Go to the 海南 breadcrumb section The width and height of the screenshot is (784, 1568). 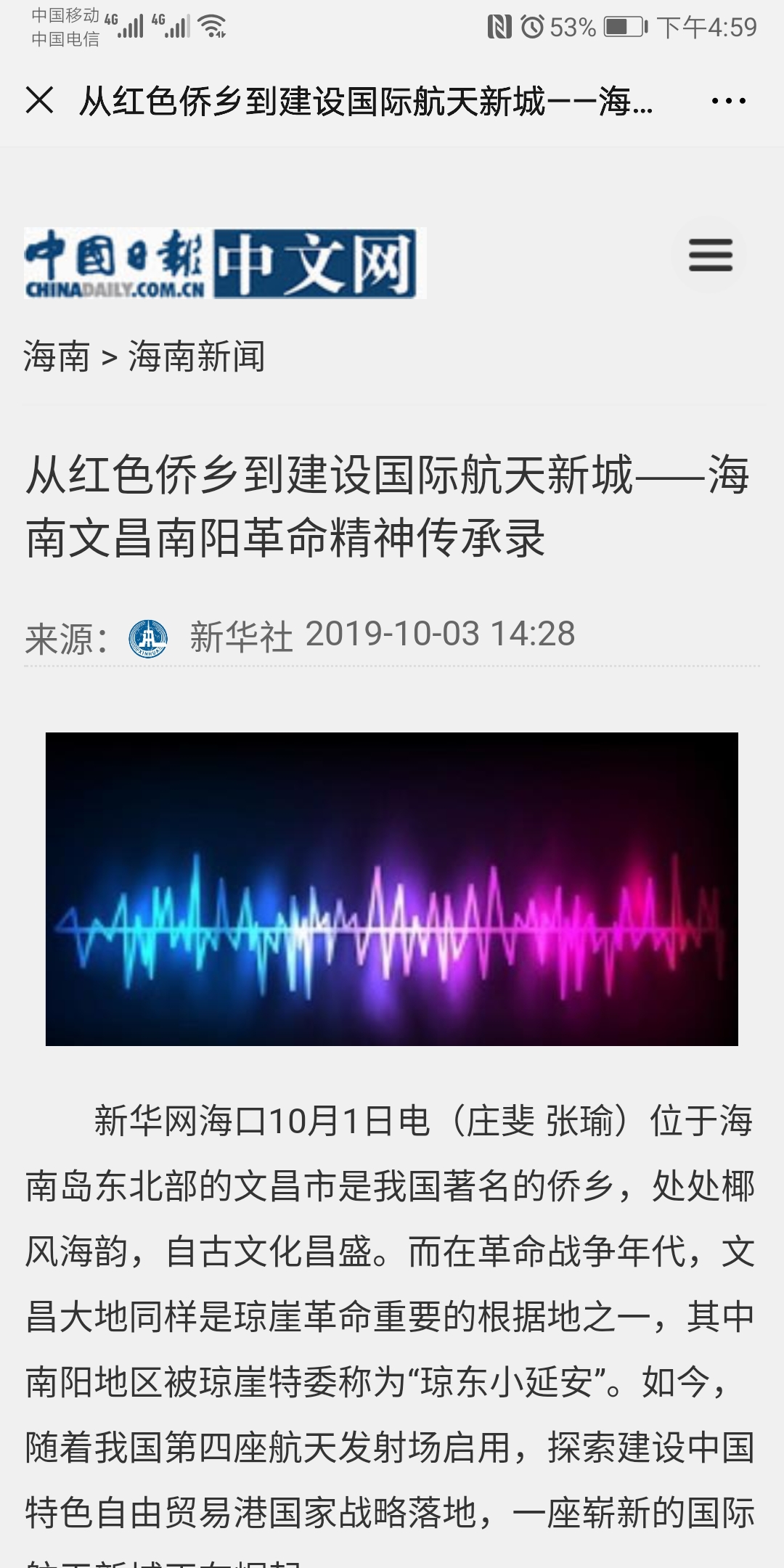pos(57,356)
